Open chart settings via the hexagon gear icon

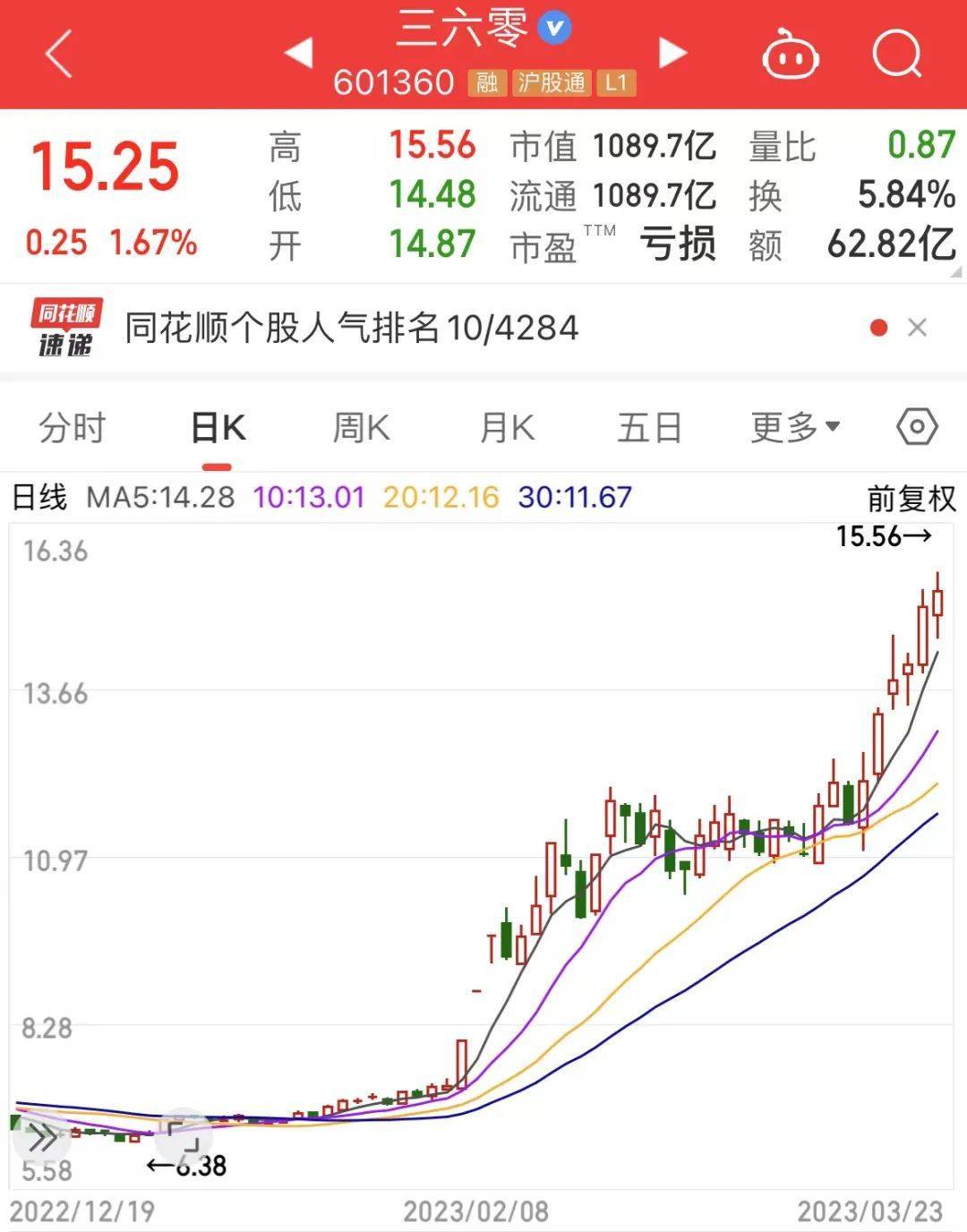[x=917, y=427]
